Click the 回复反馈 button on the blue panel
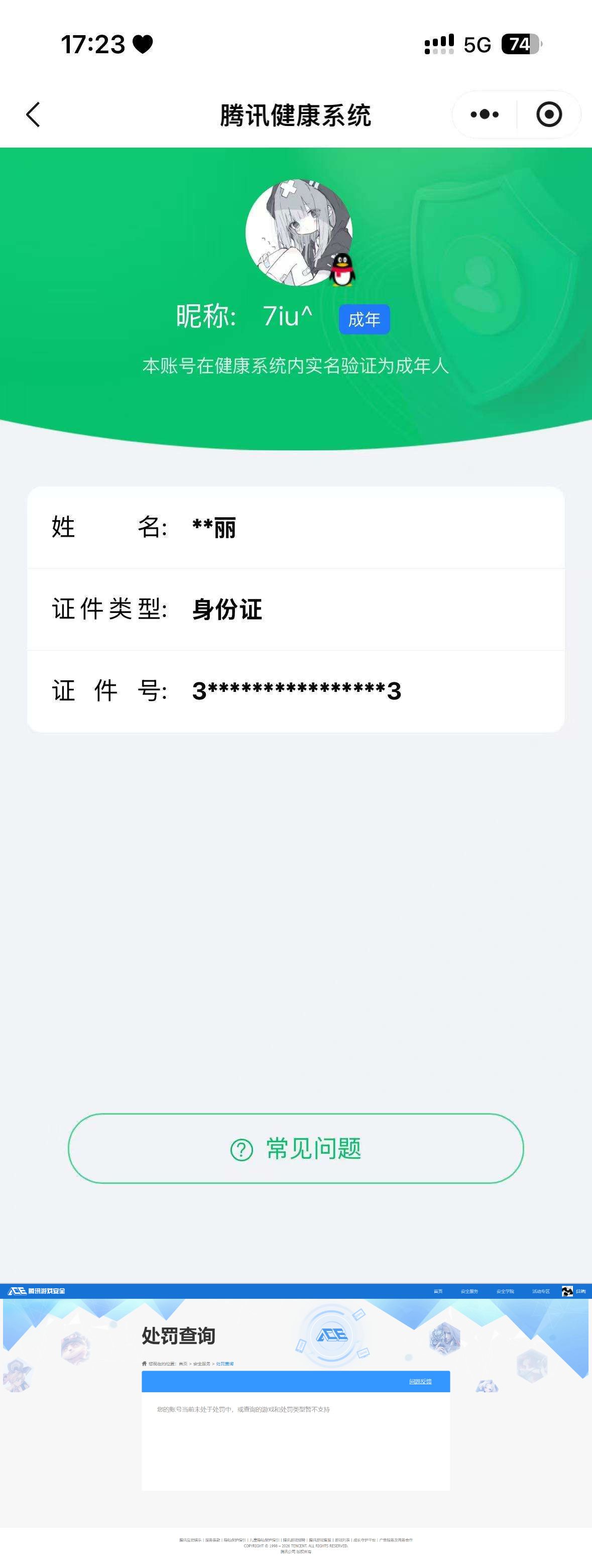Image resolution: width=592 pixels, height=1568 pixels. (421, 1382)
